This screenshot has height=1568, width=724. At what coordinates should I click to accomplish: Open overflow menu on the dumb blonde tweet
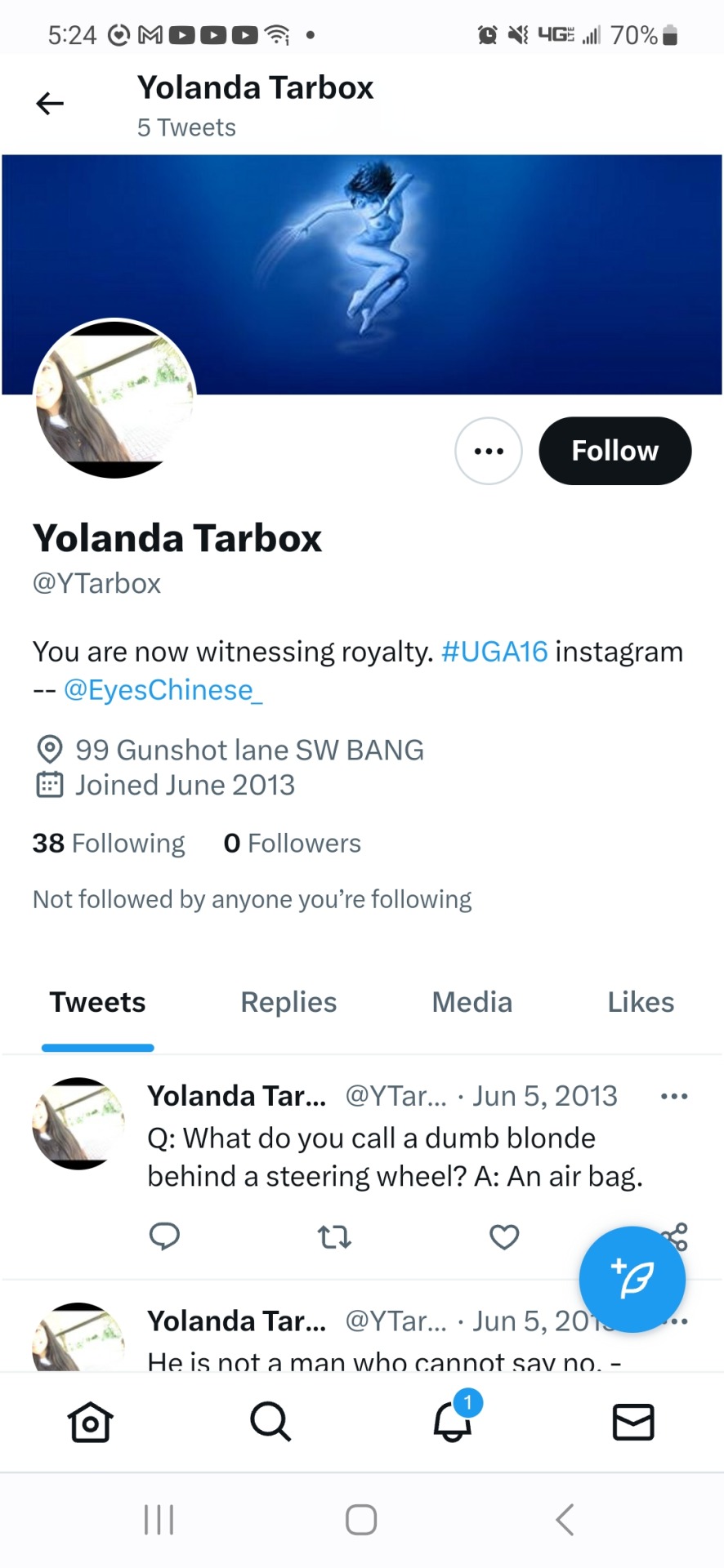[674, 1096]
